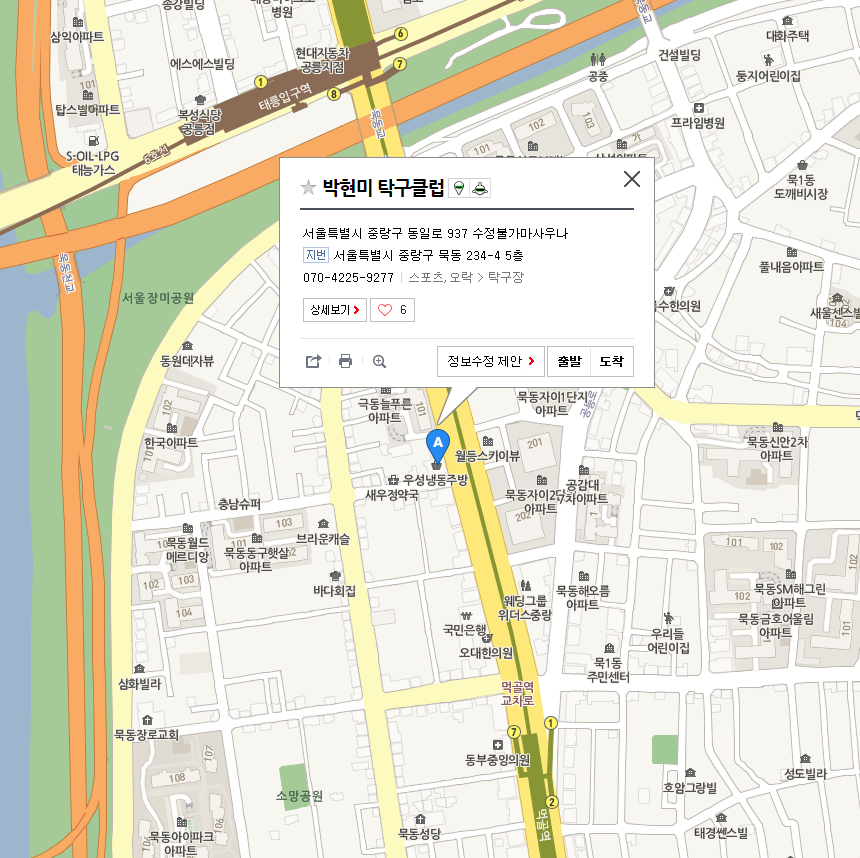Viewport: 860px width, 858px height.
Task: Open 정보수정 제안 to suggest an edit
Action: point(490,361)
